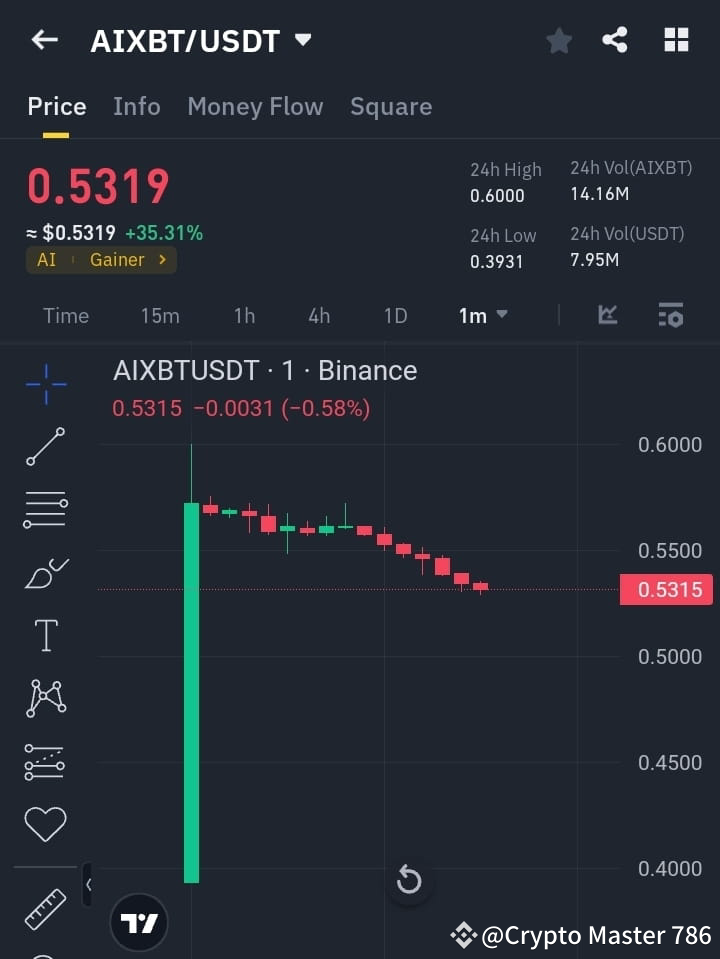Image resolution: width=720 pixels, height=959 pixels.
Task: Select the text annotation tool
Action: click(44, 635)
